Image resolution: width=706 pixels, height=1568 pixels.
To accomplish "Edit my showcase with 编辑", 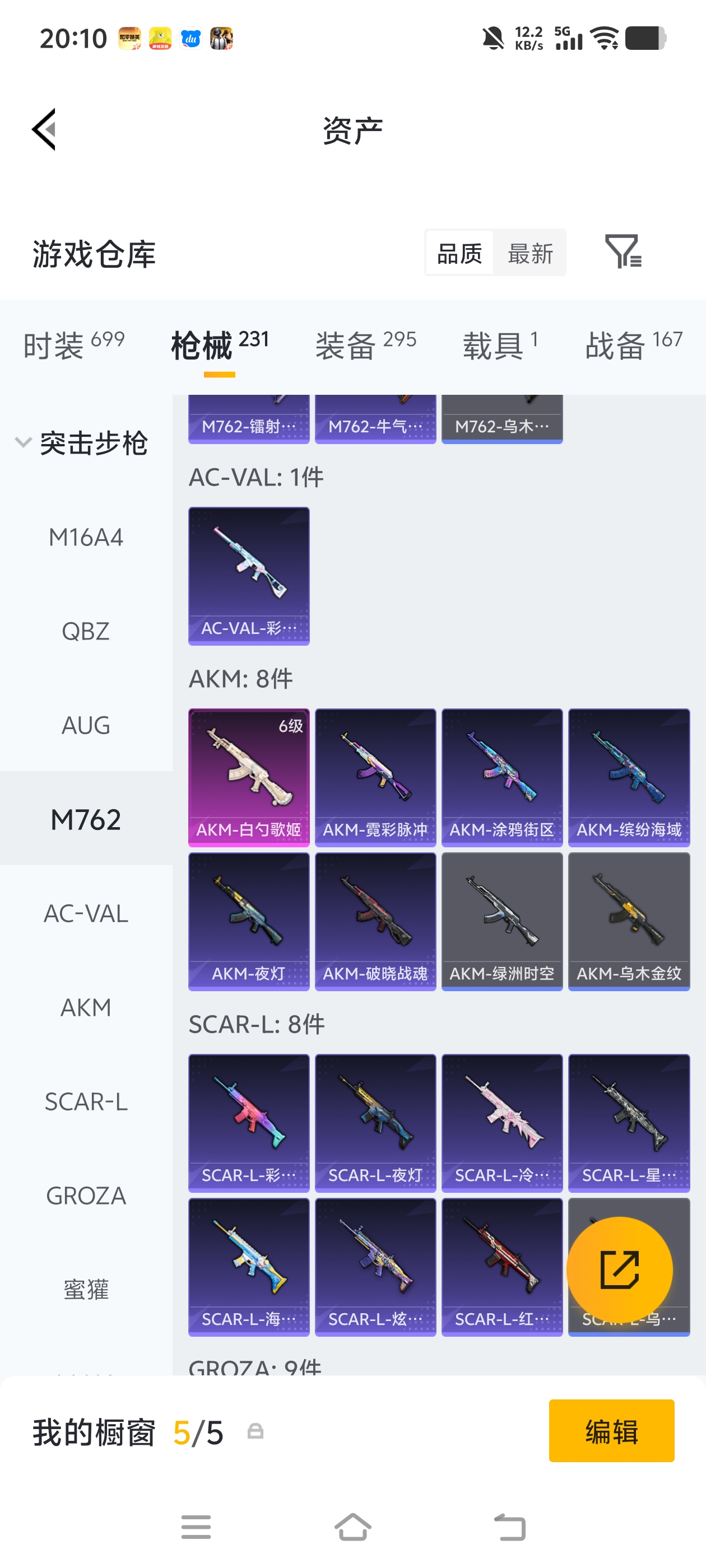I will click(611, 1430).
